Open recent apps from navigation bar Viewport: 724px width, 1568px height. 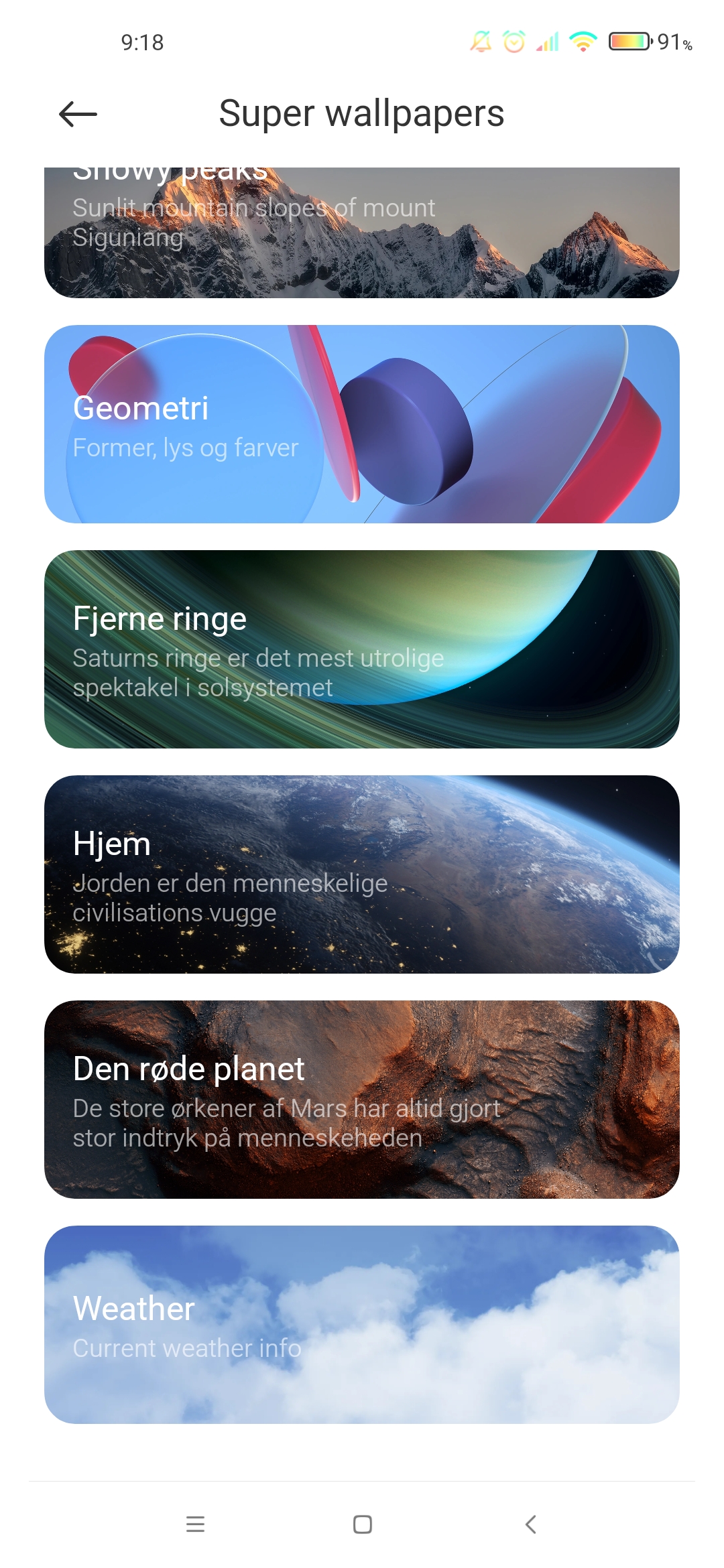pyautogui.click(x=195, y=1524)
